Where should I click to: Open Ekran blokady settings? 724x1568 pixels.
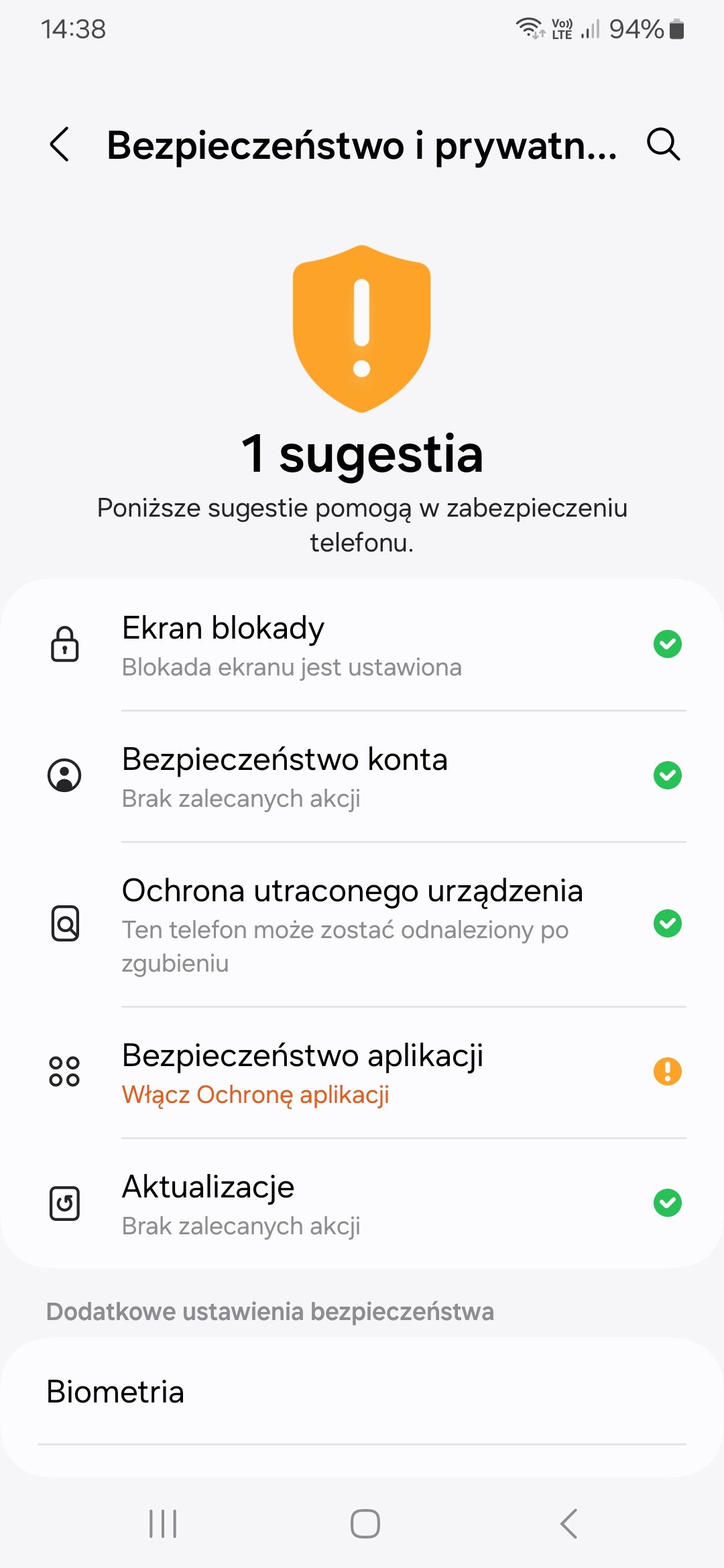(362, 645)
